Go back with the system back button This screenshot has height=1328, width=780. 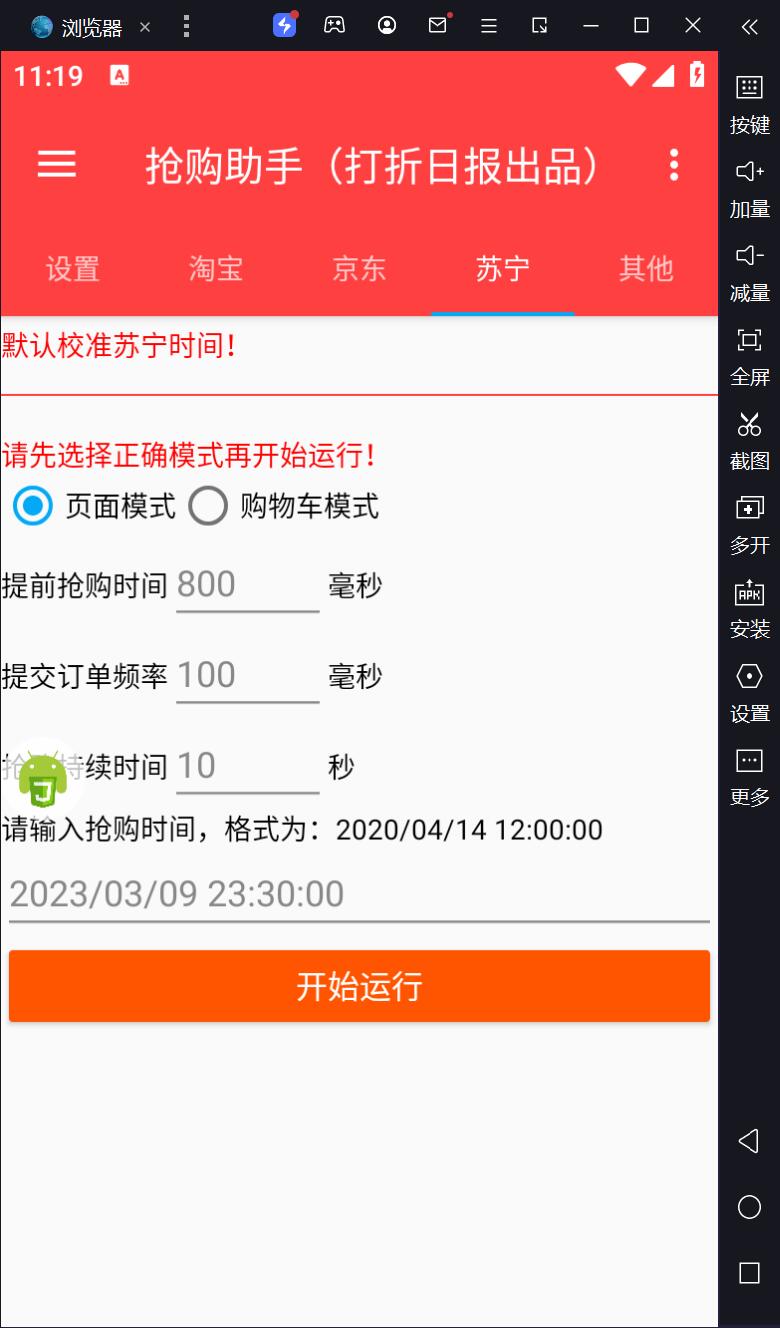[748, 1141]
